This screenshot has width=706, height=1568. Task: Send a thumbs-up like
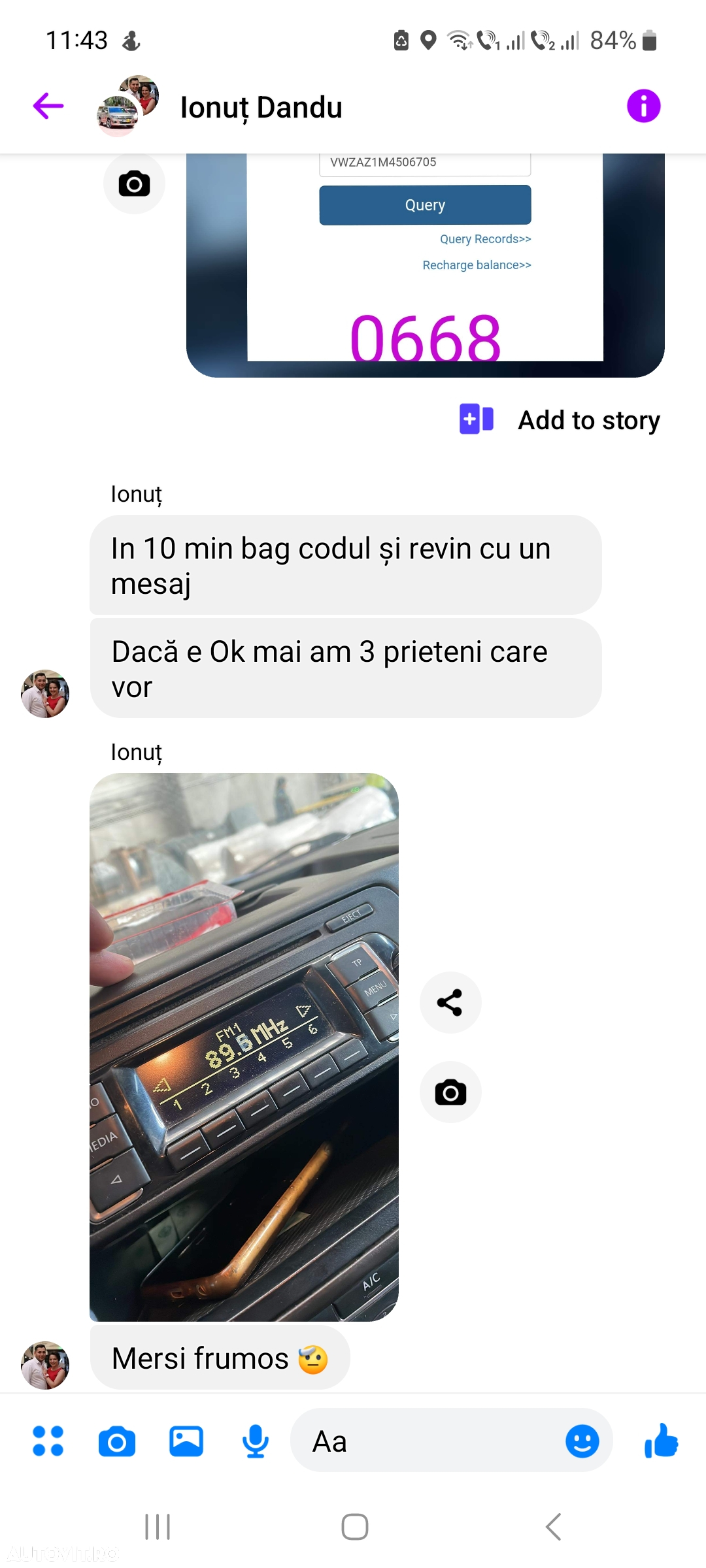click(x=662, y=1441)
